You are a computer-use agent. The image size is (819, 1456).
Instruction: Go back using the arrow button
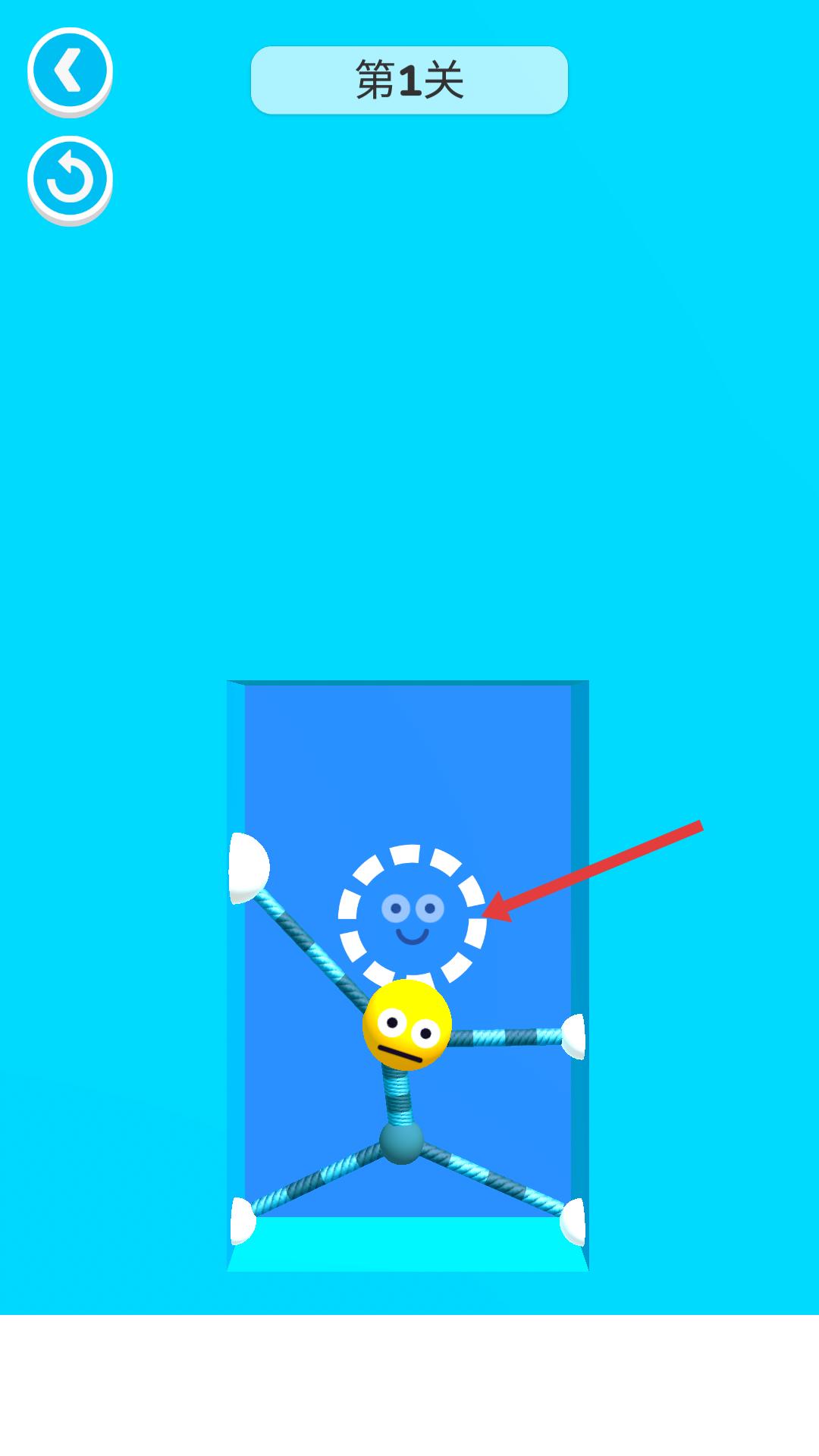70,71
